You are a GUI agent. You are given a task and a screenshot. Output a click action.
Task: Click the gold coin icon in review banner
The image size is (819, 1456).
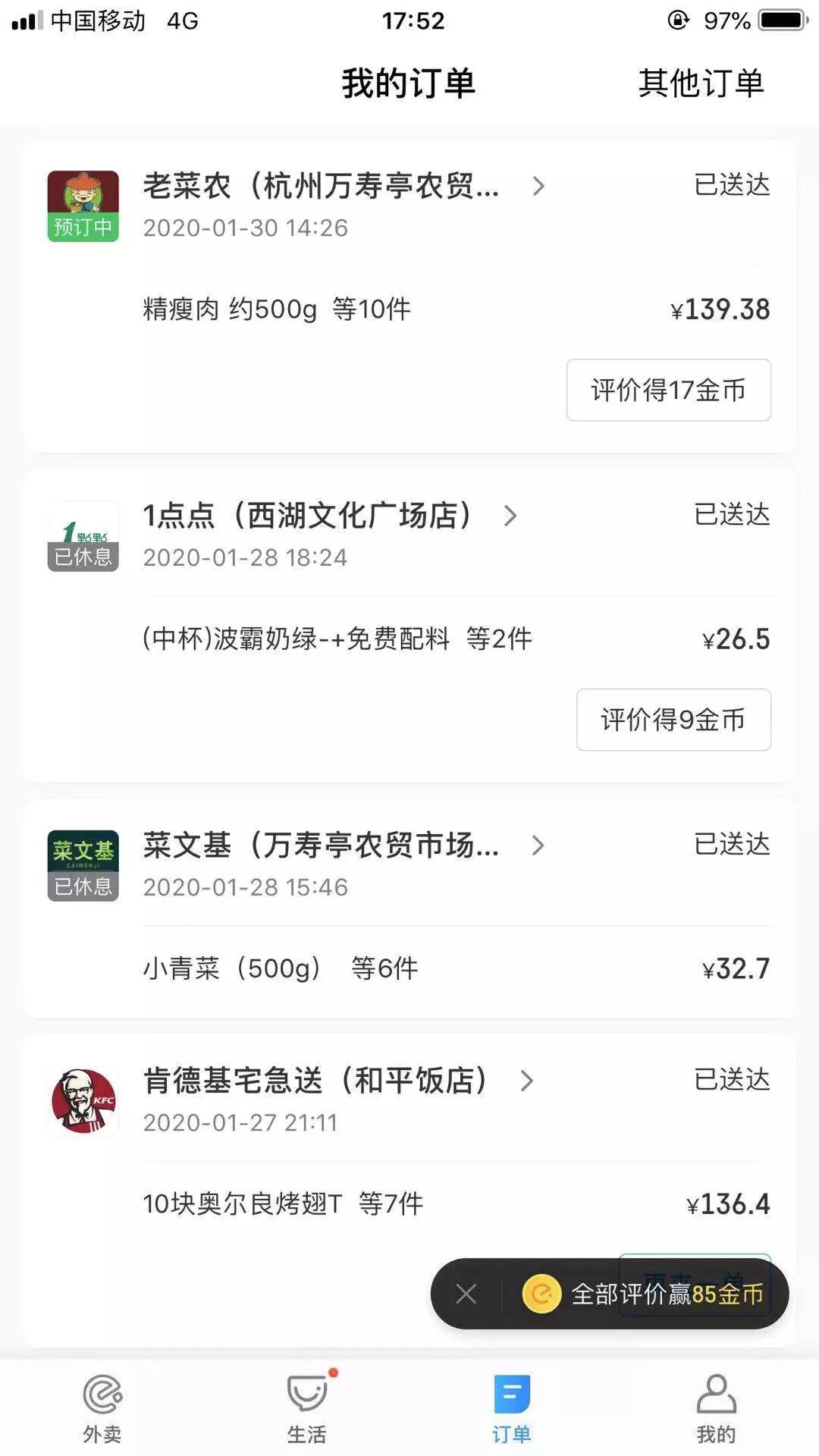click(540, 1293)
